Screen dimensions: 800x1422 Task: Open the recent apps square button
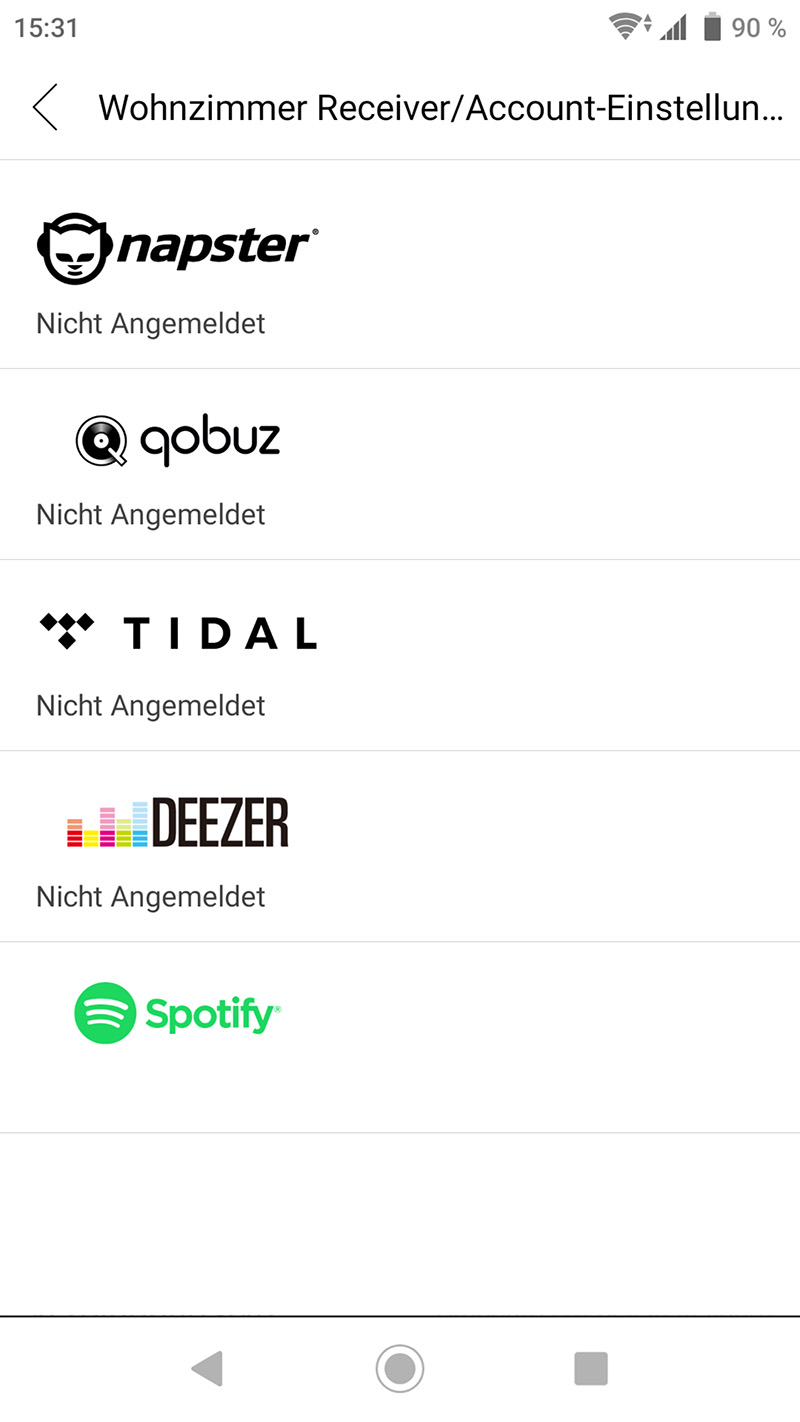point(591,1368)
